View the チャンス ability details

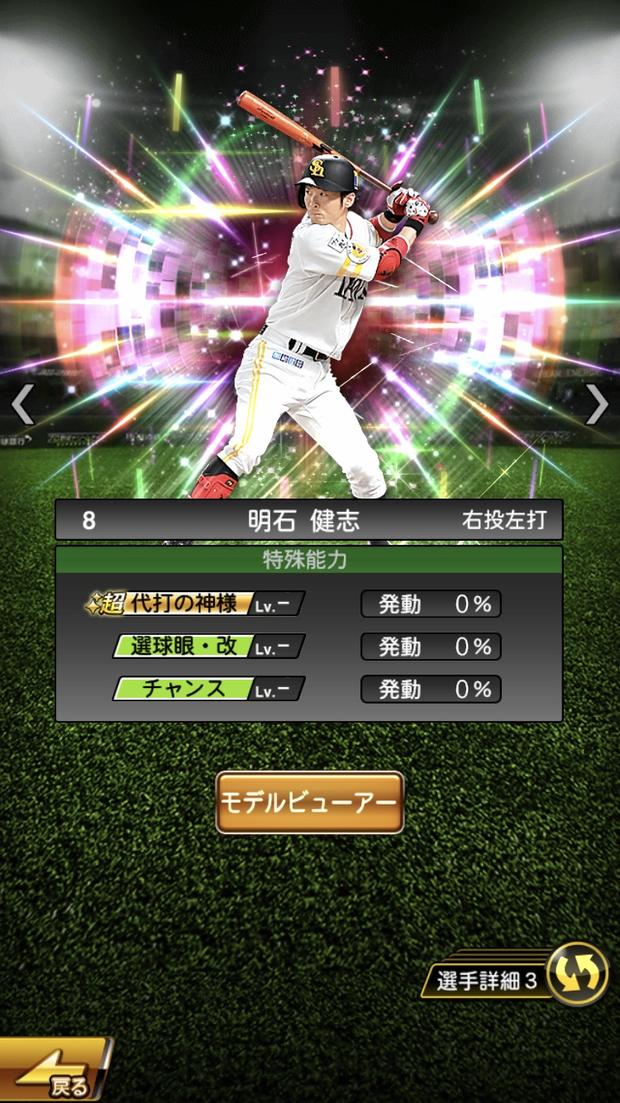pyautogui.click(x=208, y=689)
